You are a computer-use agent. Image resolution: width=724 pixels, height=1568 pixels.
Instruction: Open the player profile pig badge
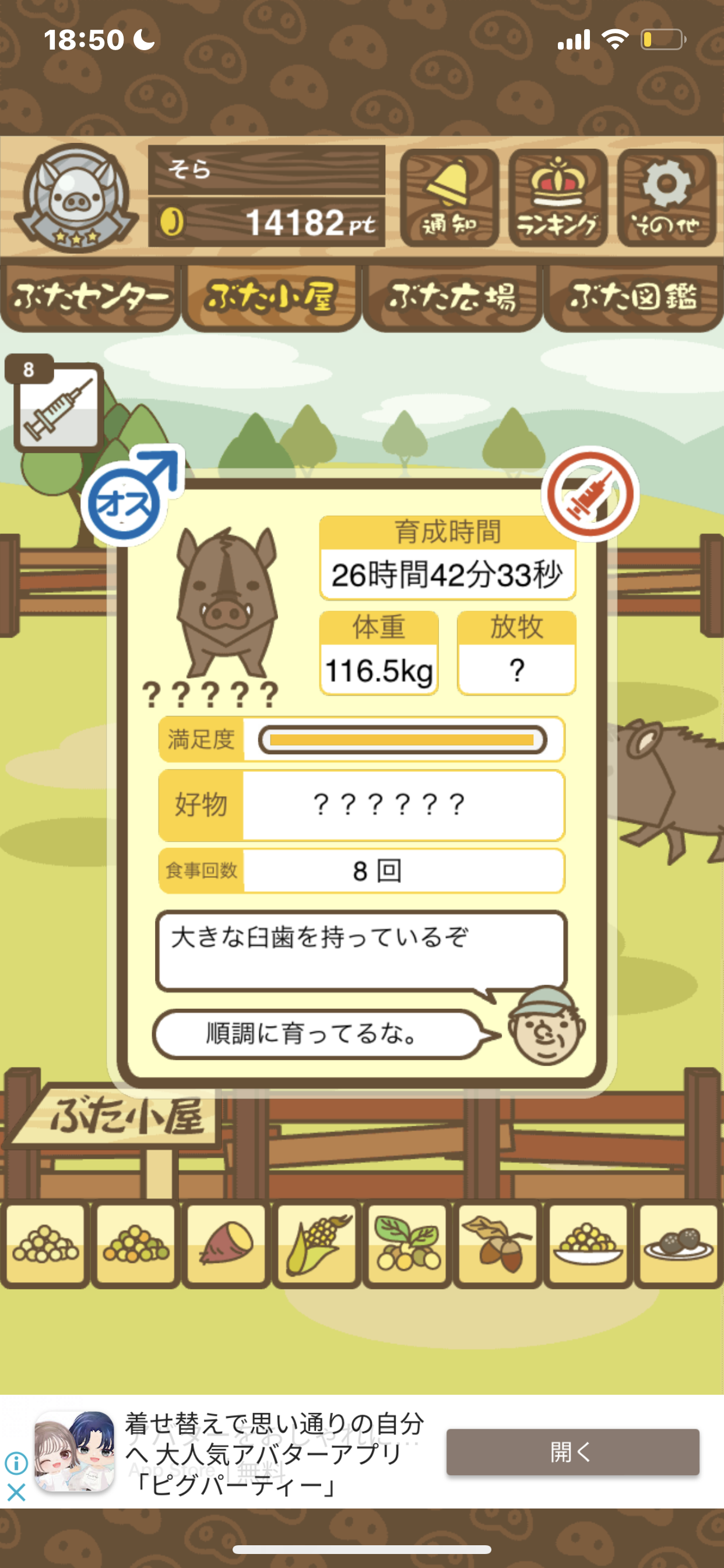tap(75, 198)
